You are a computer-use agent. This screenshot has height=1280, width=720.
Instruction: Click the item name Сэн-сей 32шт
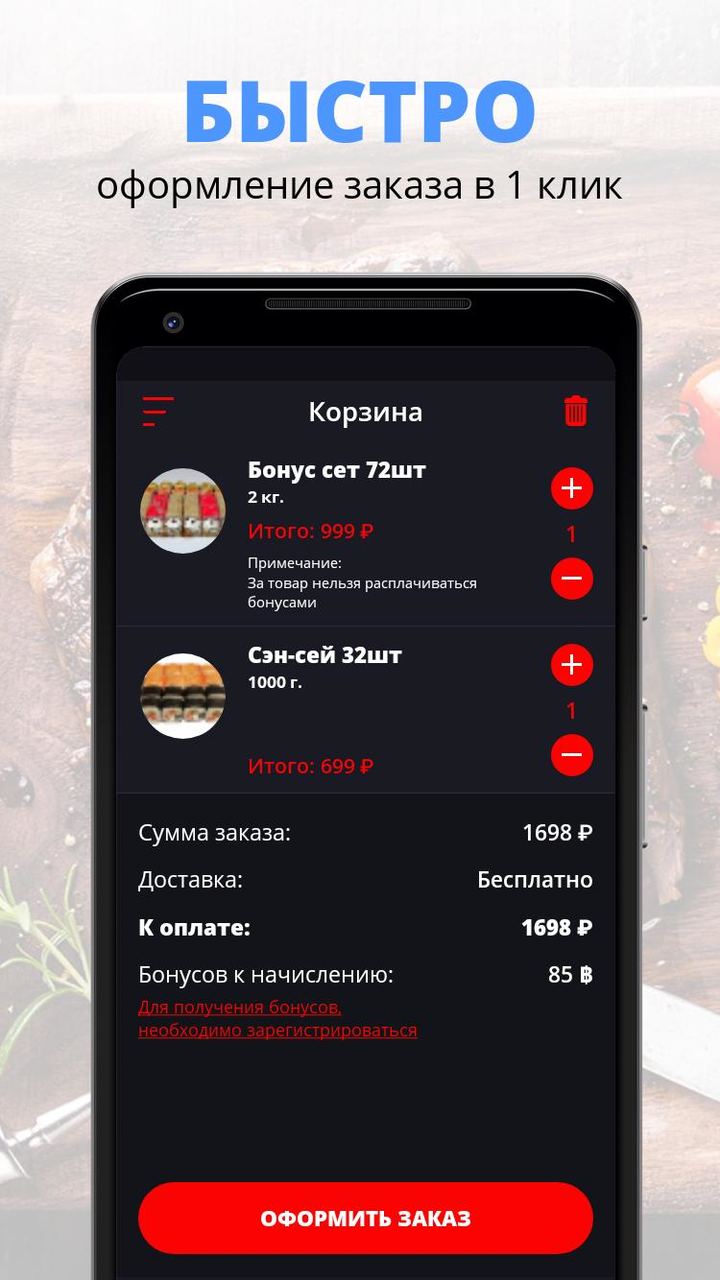pos(323,656)
